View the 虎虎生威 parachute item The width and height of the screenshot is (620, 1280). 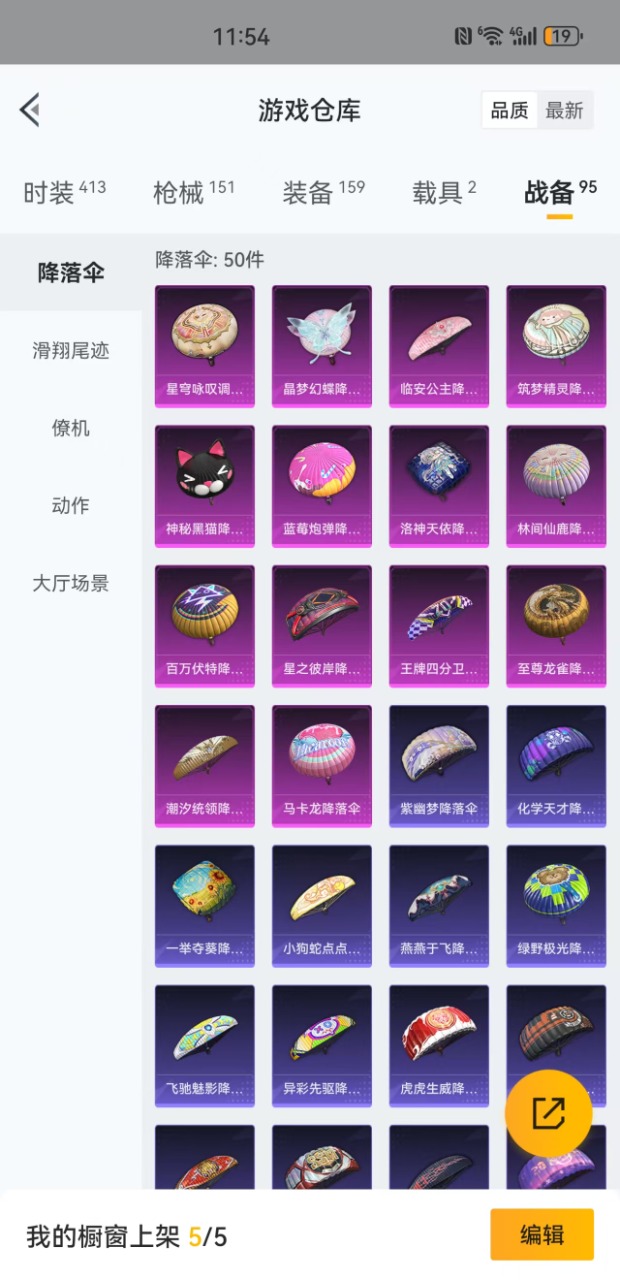point(439,1046)
